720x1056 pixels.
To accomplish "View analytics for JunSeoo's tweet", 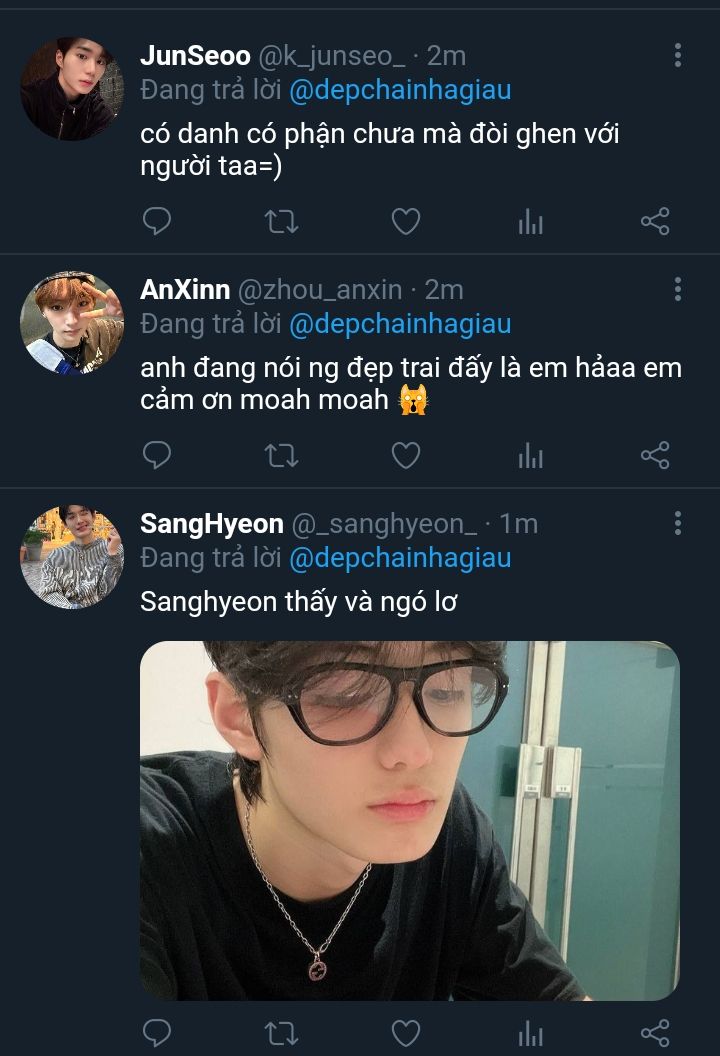I will 530,221.
